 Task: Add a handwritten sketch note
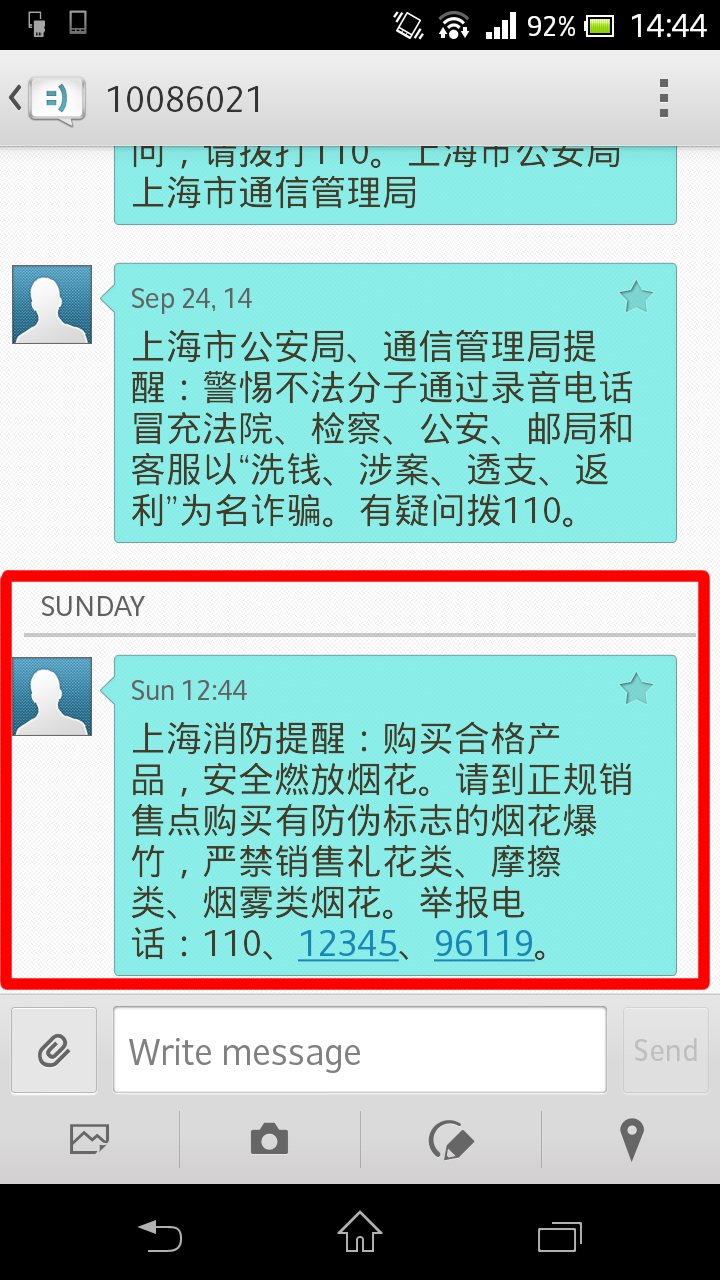(450, 1139)
